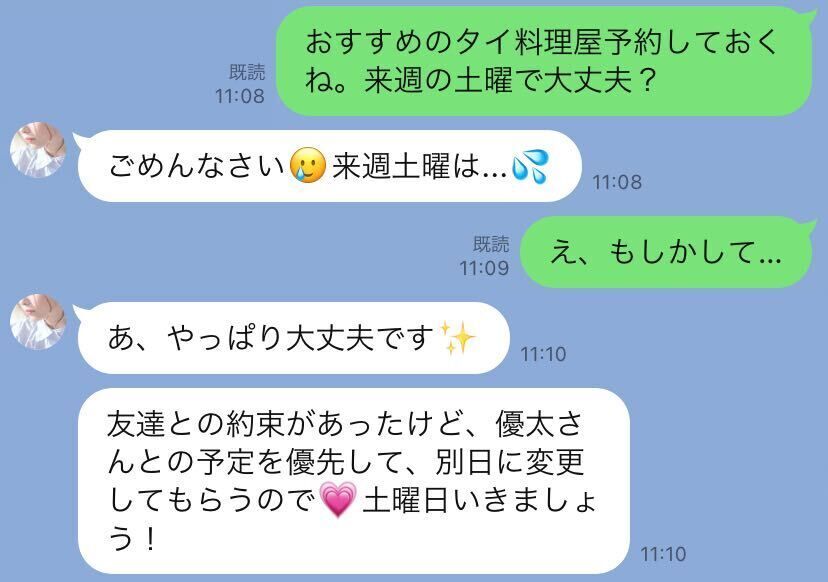Open sender's profile photo beside the ごめんなさい message
Image resolution: width=828 pixels, height=582 pixels.
(x=38, y=150)
